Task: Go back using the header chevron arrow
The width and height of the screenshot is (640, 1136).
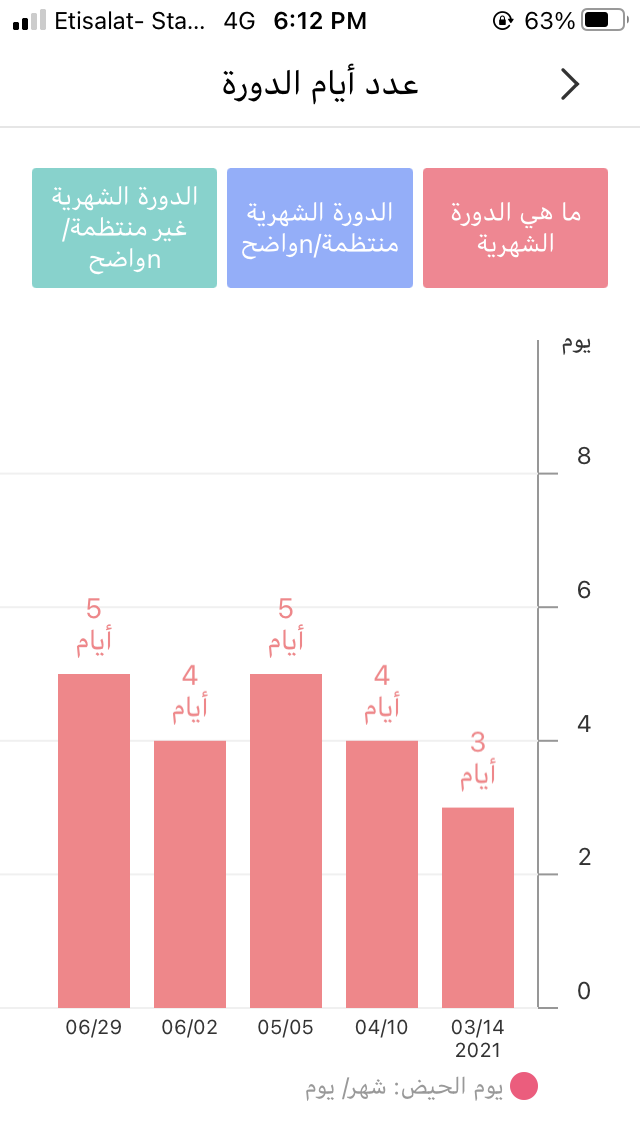Action: [570, 85]
